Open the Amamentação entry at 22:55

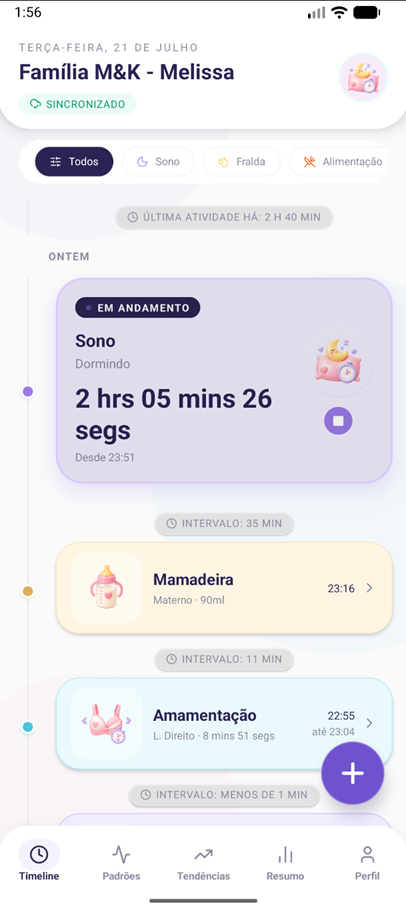tap(224, 724)
